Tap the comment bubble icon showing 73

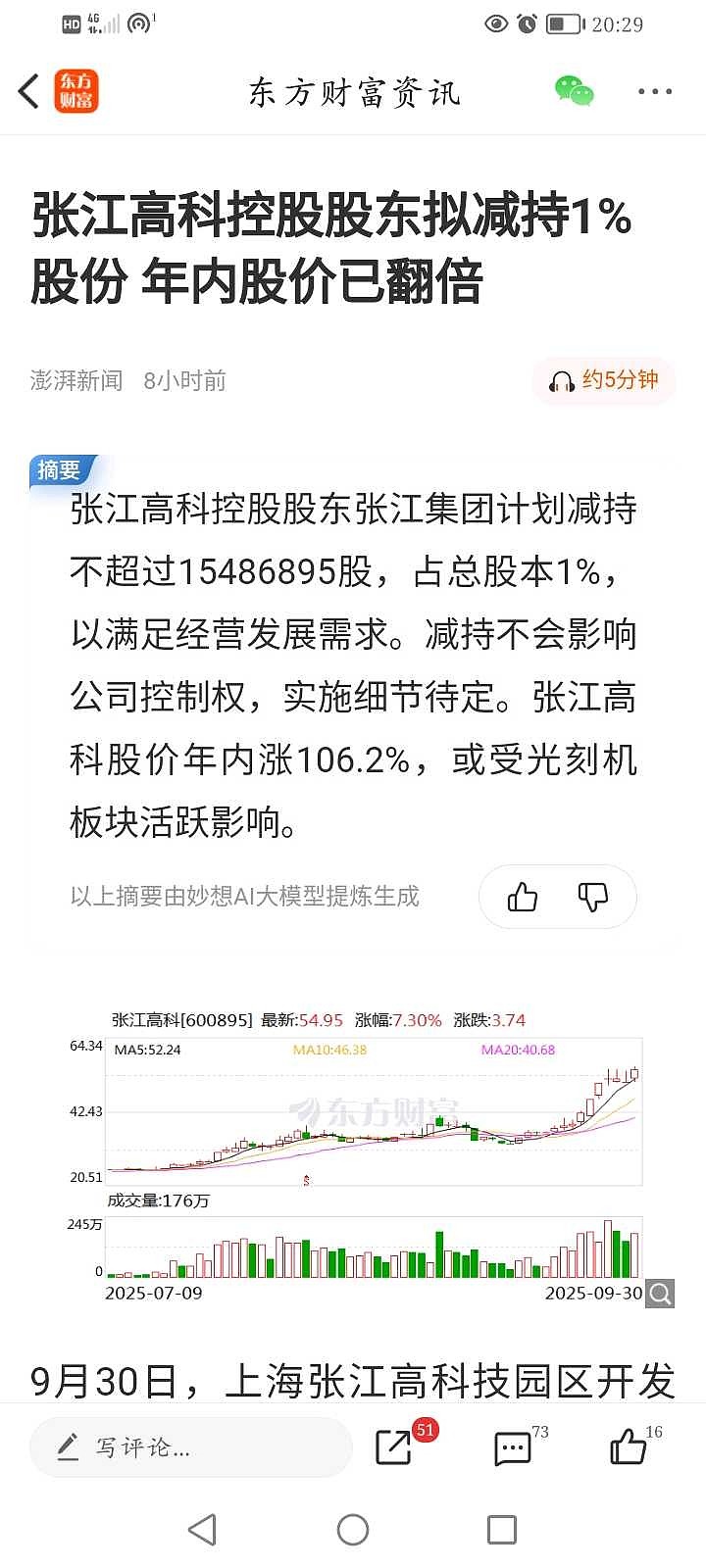click(x=513, y=1447)
